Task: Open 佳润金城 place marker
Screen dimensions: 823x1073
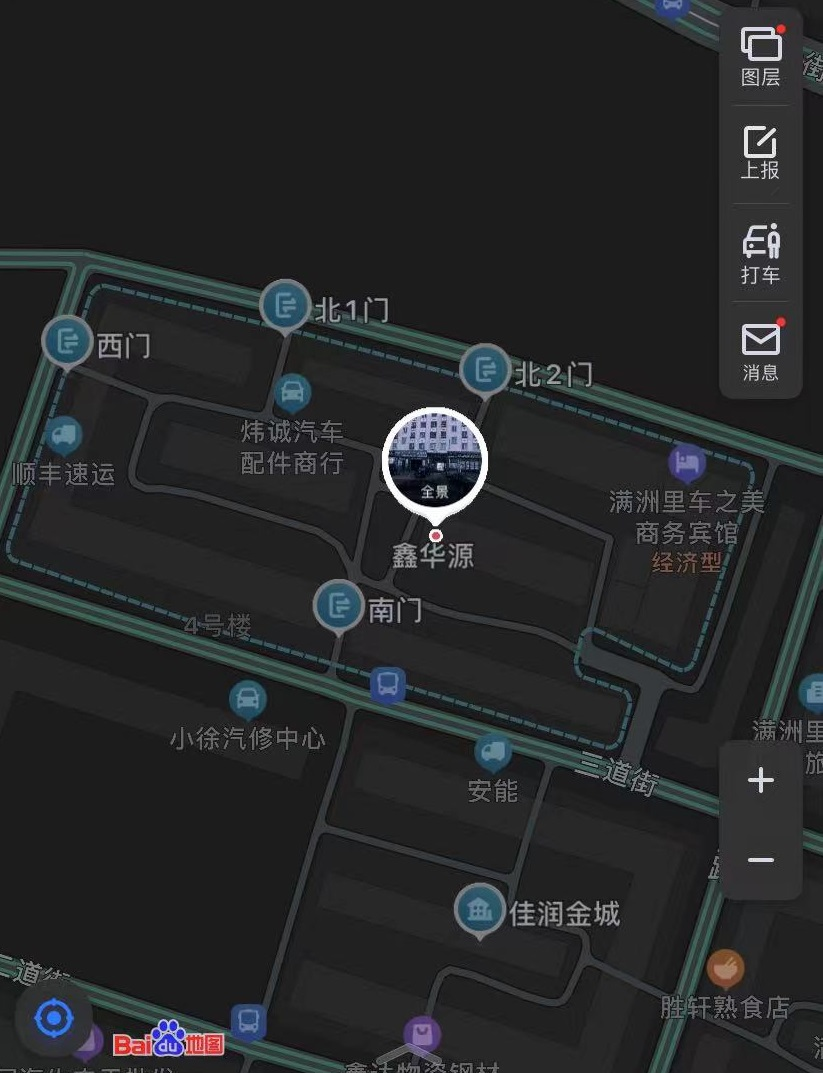Action: click(480, 909)
